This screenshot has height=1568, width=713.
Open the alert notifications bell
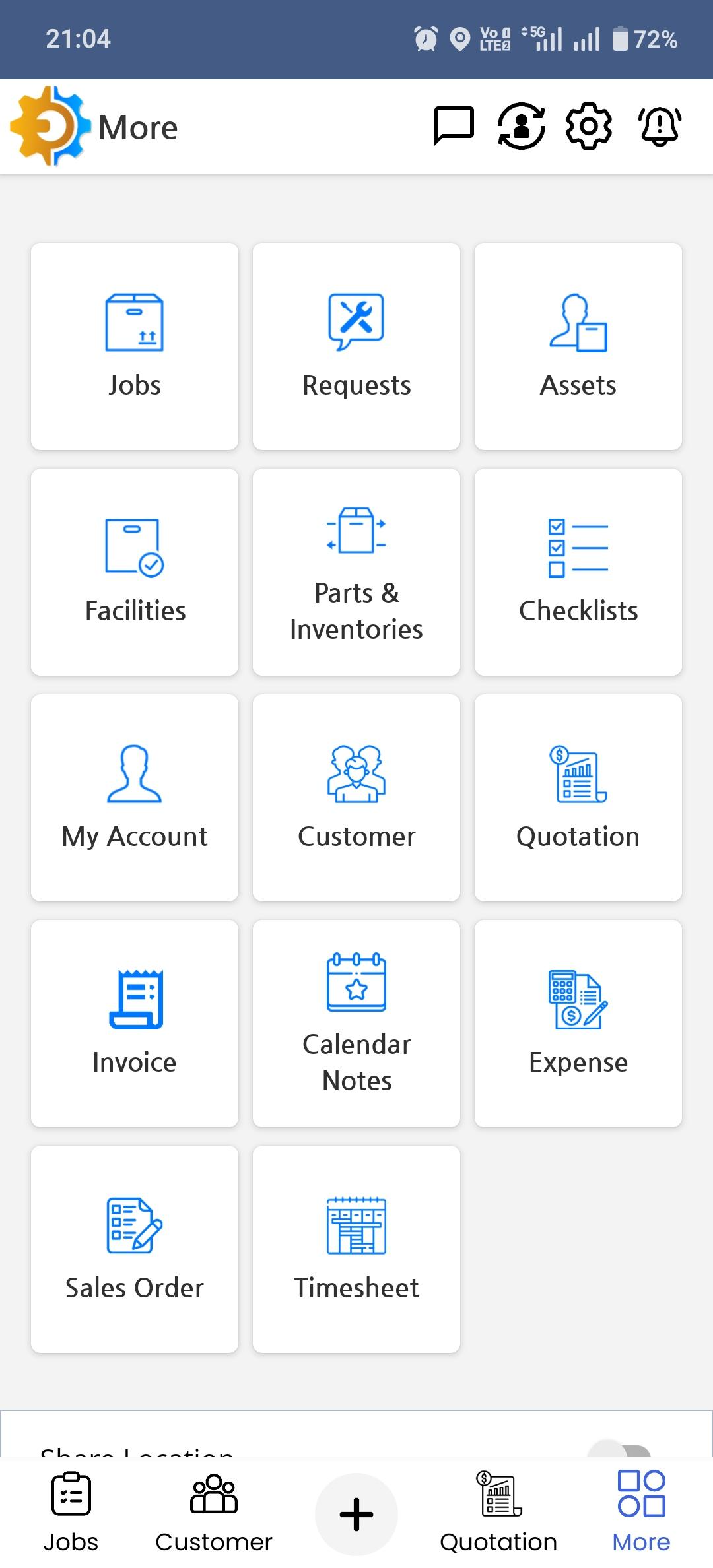pos(659,125)
